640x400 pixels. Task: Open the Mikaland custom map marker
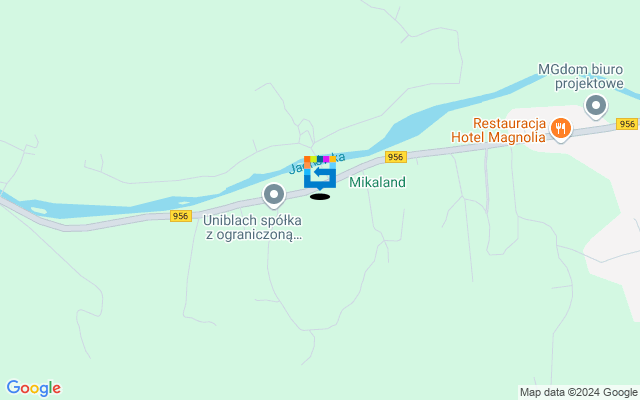[x=320, y=173]
